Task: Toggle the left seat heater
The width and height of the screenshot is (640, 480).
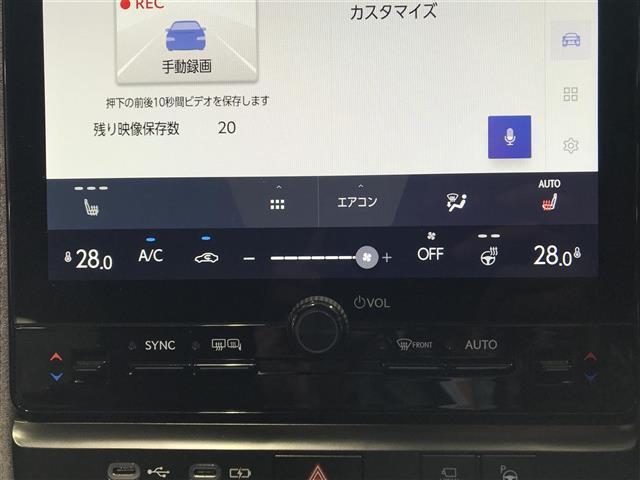Action: 91,203
